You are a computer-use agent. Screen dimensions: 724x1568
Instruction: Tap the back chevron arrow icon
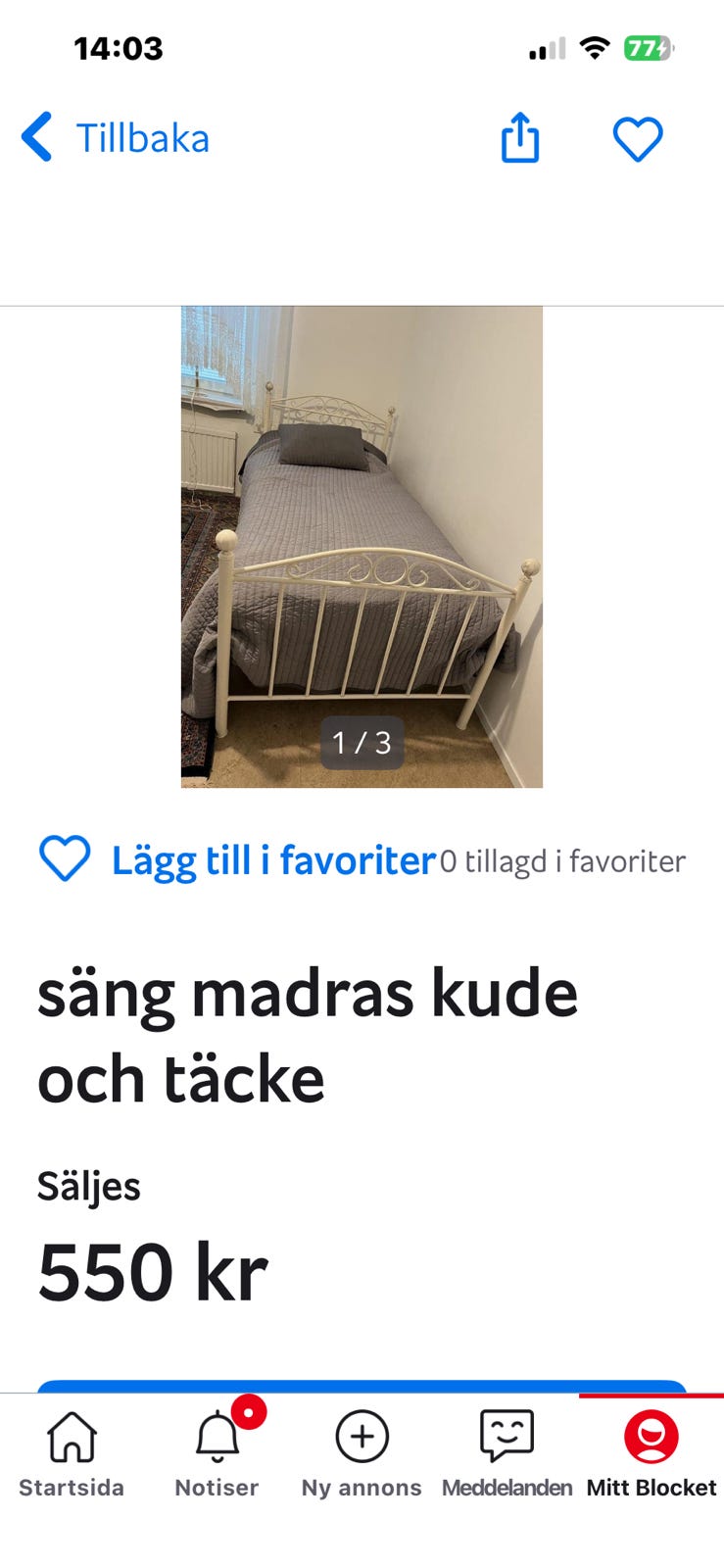[35, 137]
